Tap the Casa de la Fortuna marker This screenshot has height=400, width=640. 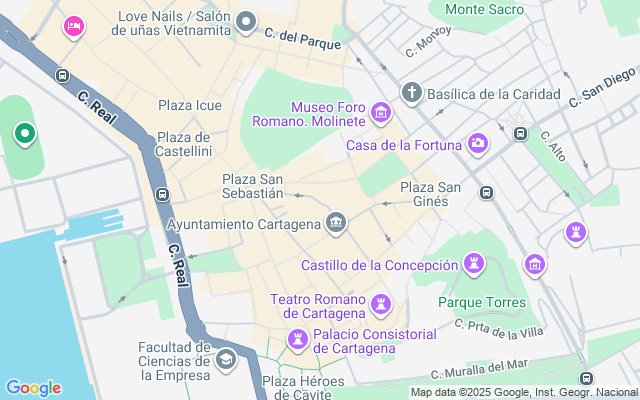click(479, 145)
